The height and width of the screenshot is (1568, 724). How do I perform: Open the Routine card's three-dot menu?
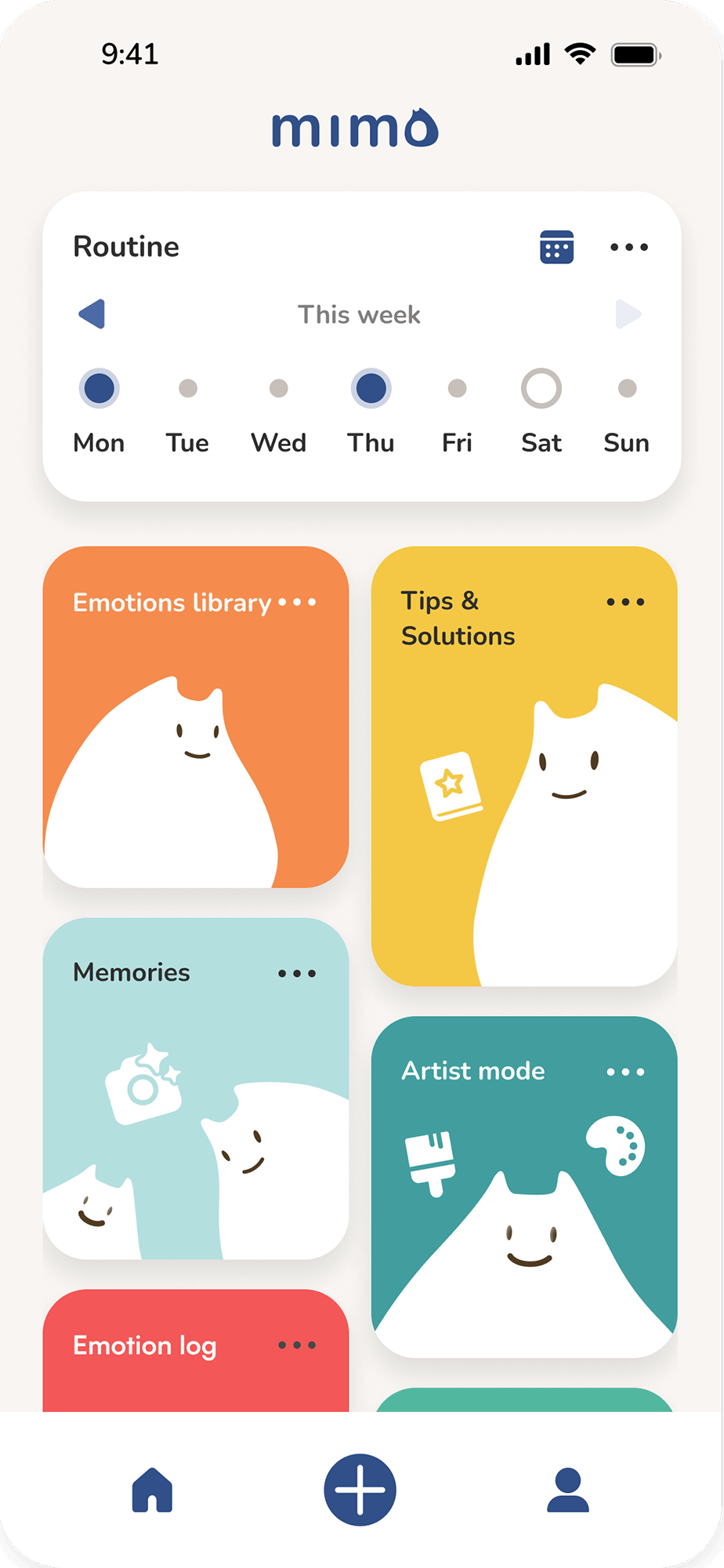[629, 247]
